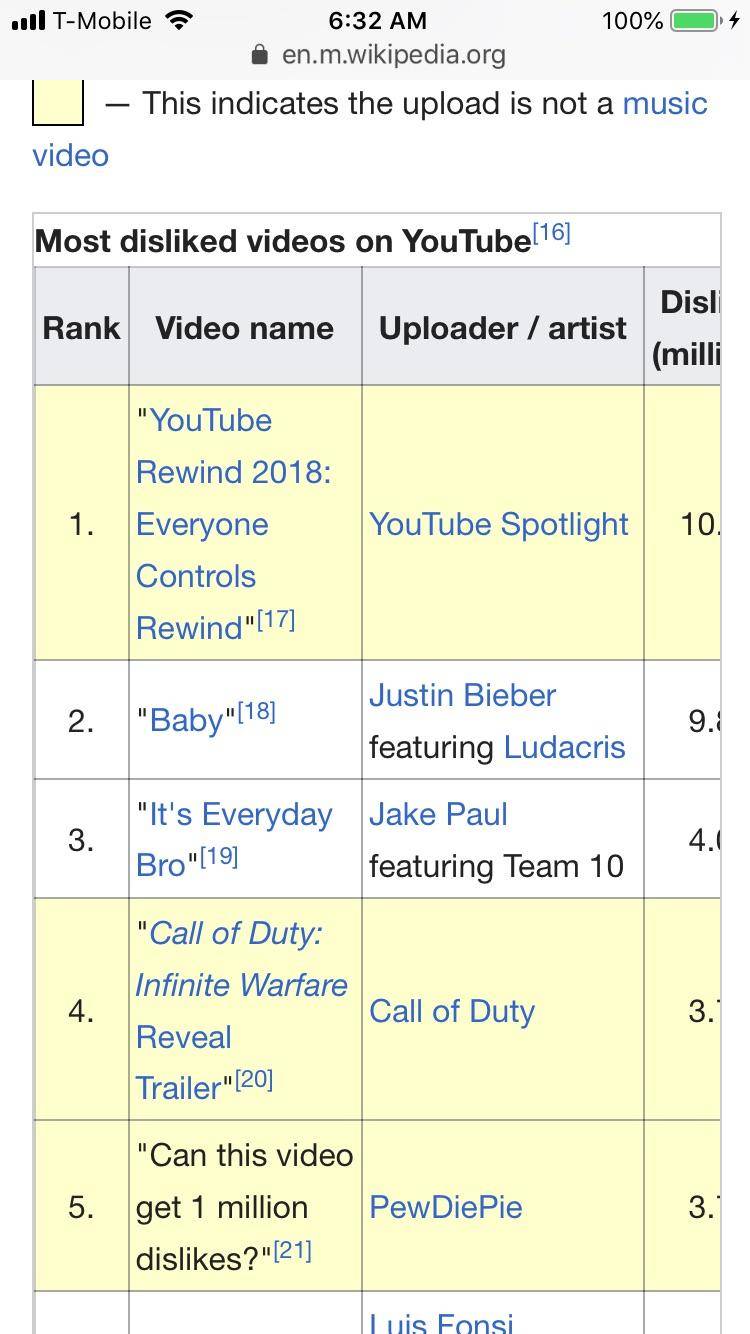Tap reference 18 next to Baby
Image resolution: width=750 pixels, height=1334 pixels.
coord(256,712)
